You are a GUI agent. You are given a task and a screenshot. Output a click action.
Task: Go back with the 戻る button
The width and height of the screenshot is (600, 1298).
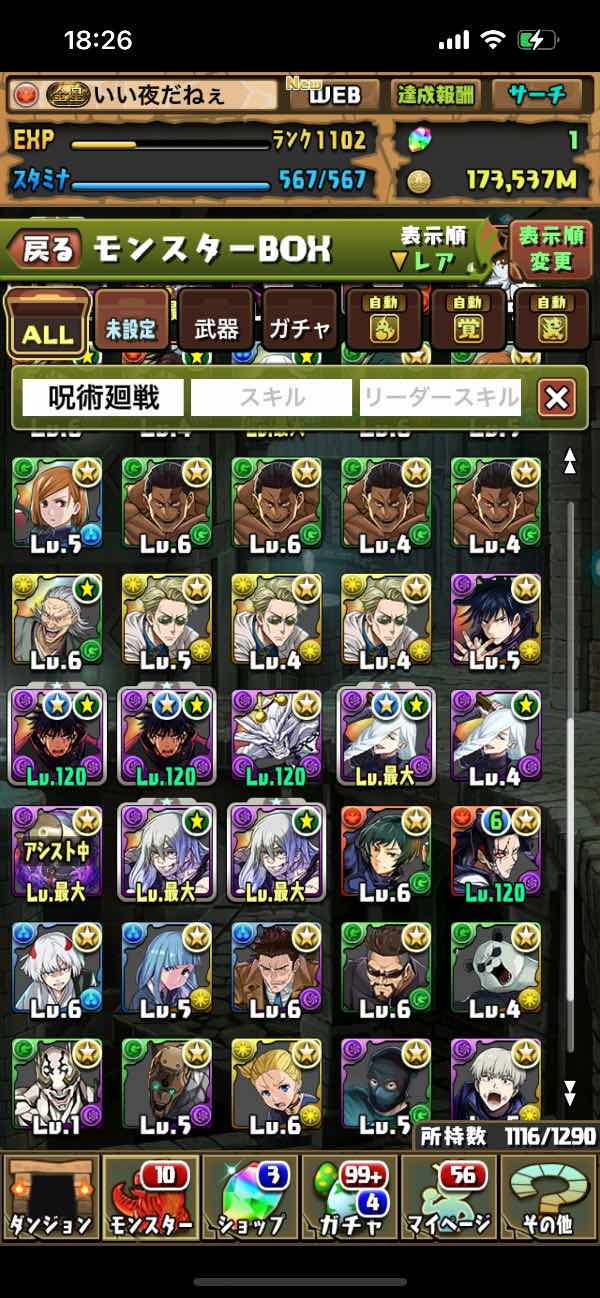(50, 250)
